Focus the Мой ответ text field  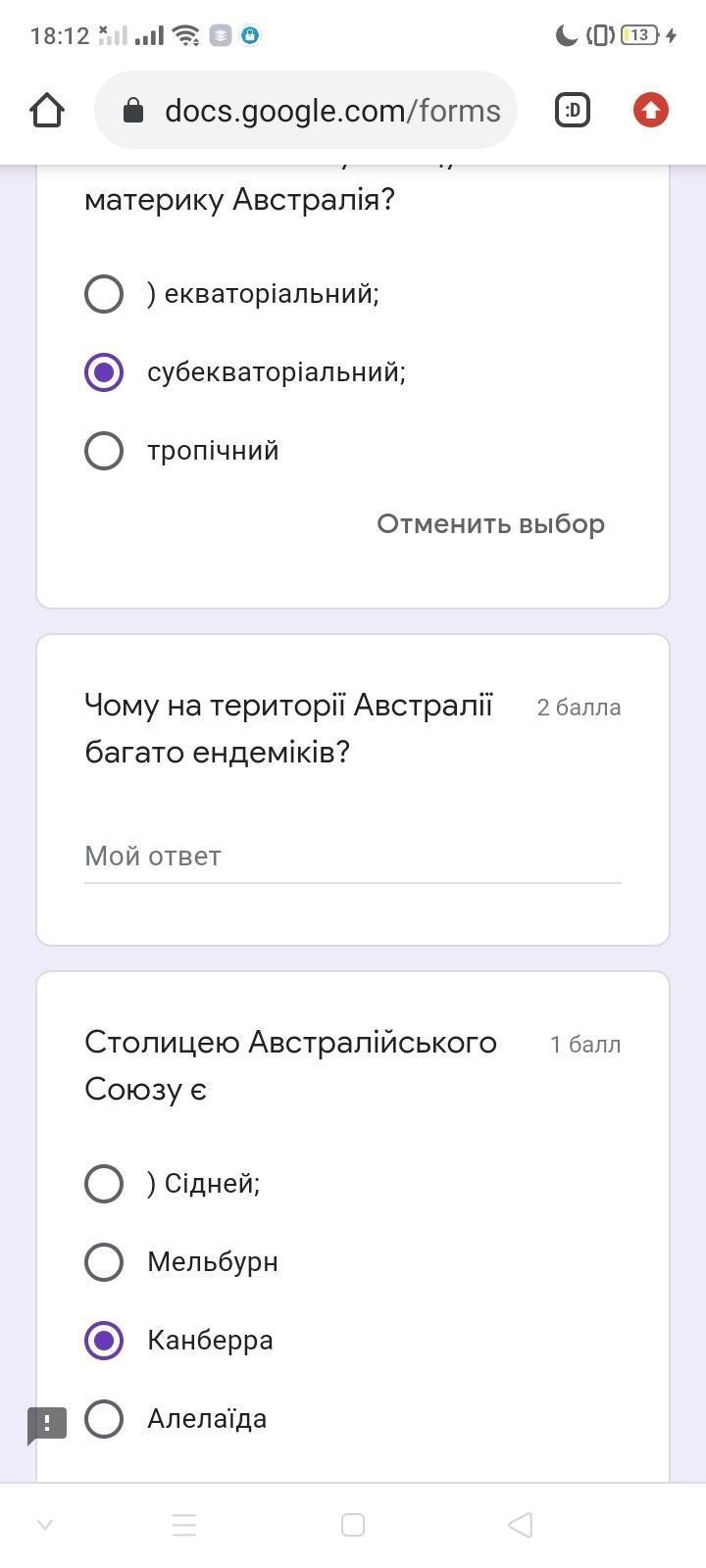353,857
